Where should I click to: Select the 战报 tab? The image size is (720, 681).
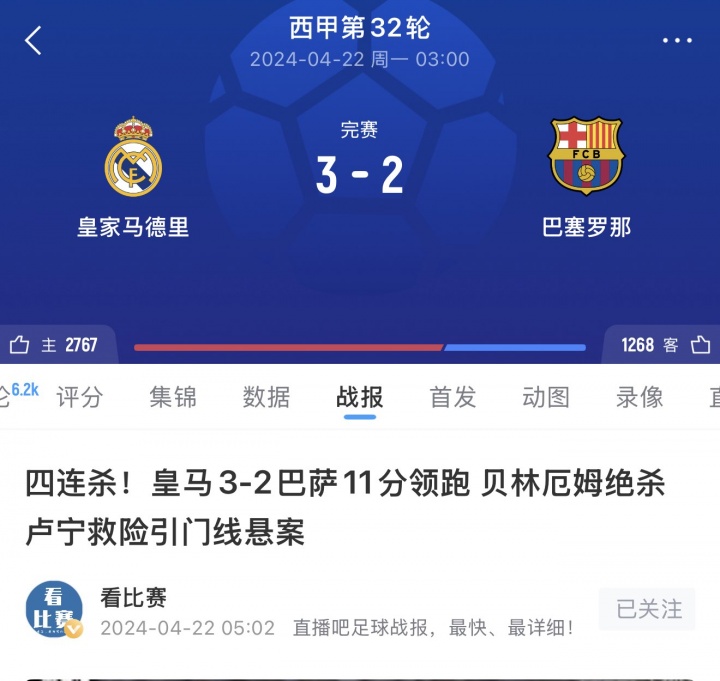(360, 397)
